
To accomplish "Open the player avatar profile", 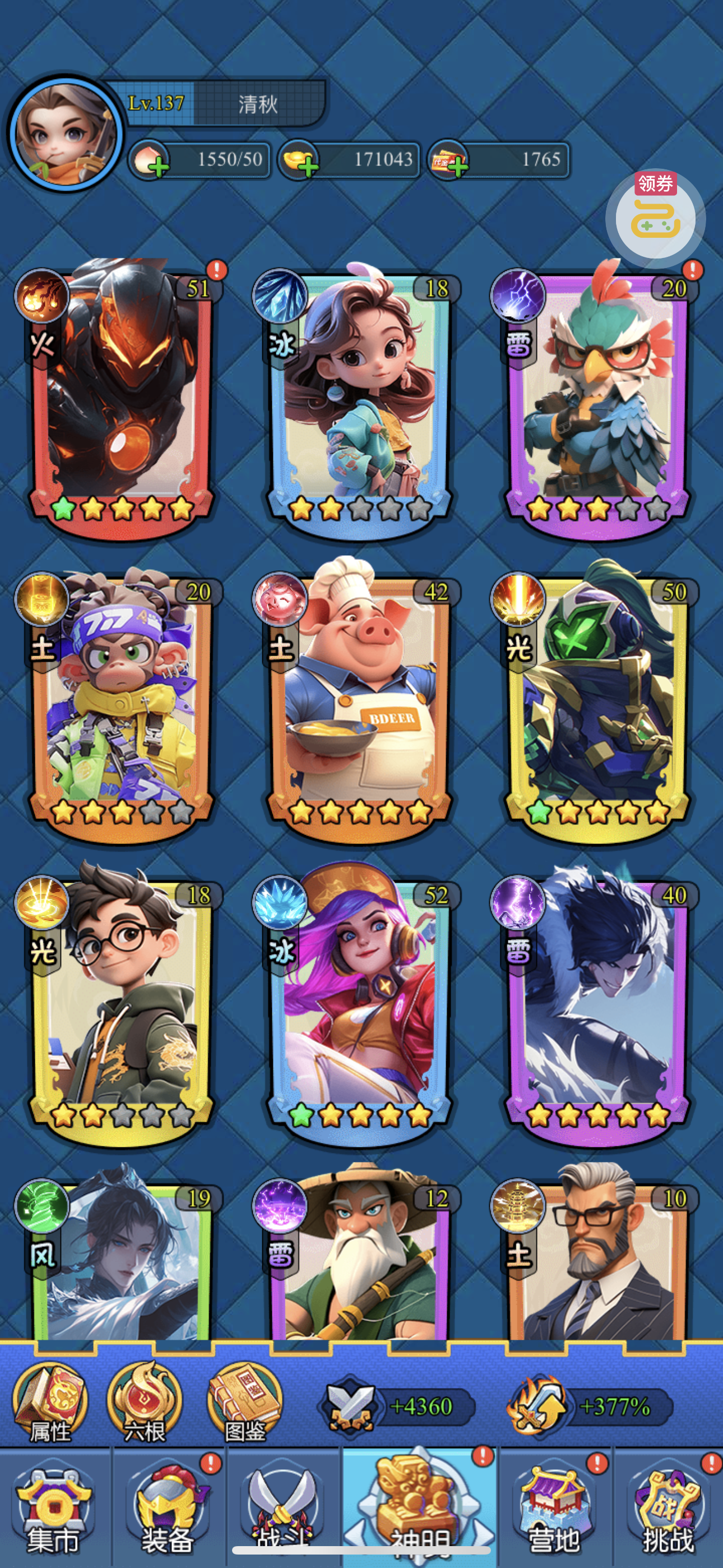I will 64,133.
